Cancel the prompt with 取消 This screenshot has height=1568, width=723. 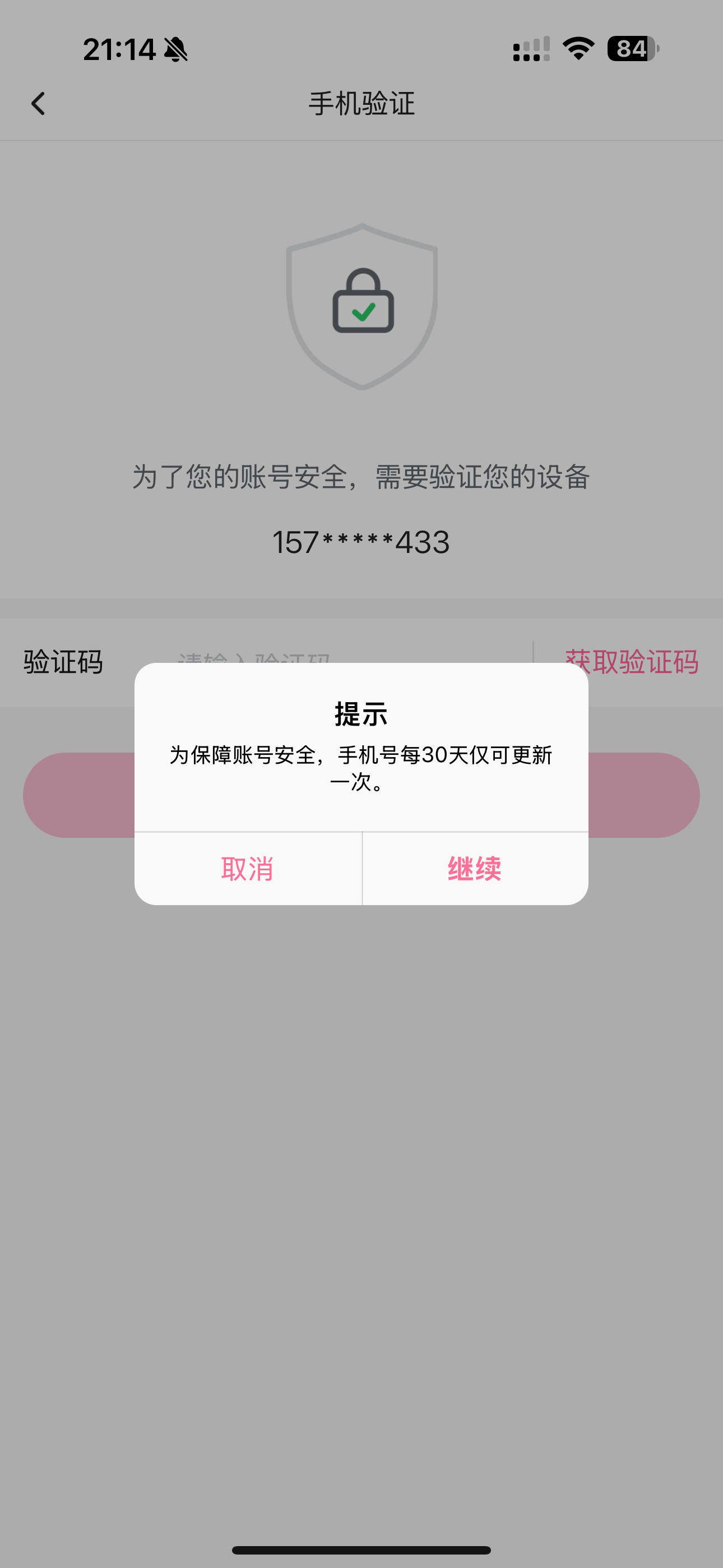pyautogui.click(x=248, y=869)
